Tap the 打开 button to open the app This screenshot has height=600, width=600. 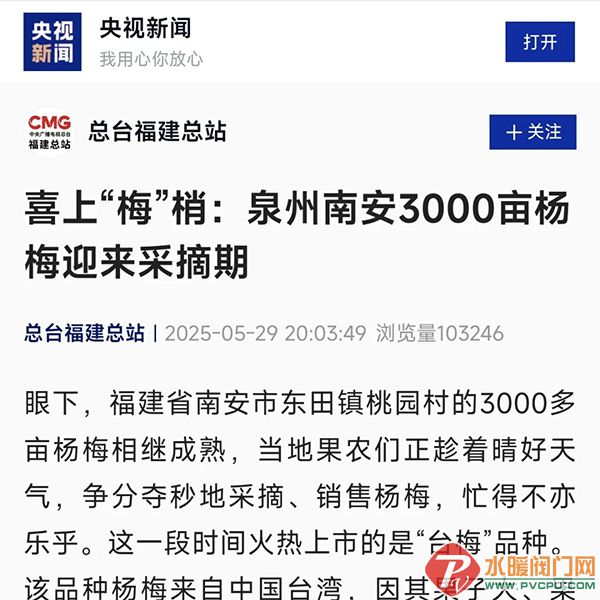pos(540,42)
